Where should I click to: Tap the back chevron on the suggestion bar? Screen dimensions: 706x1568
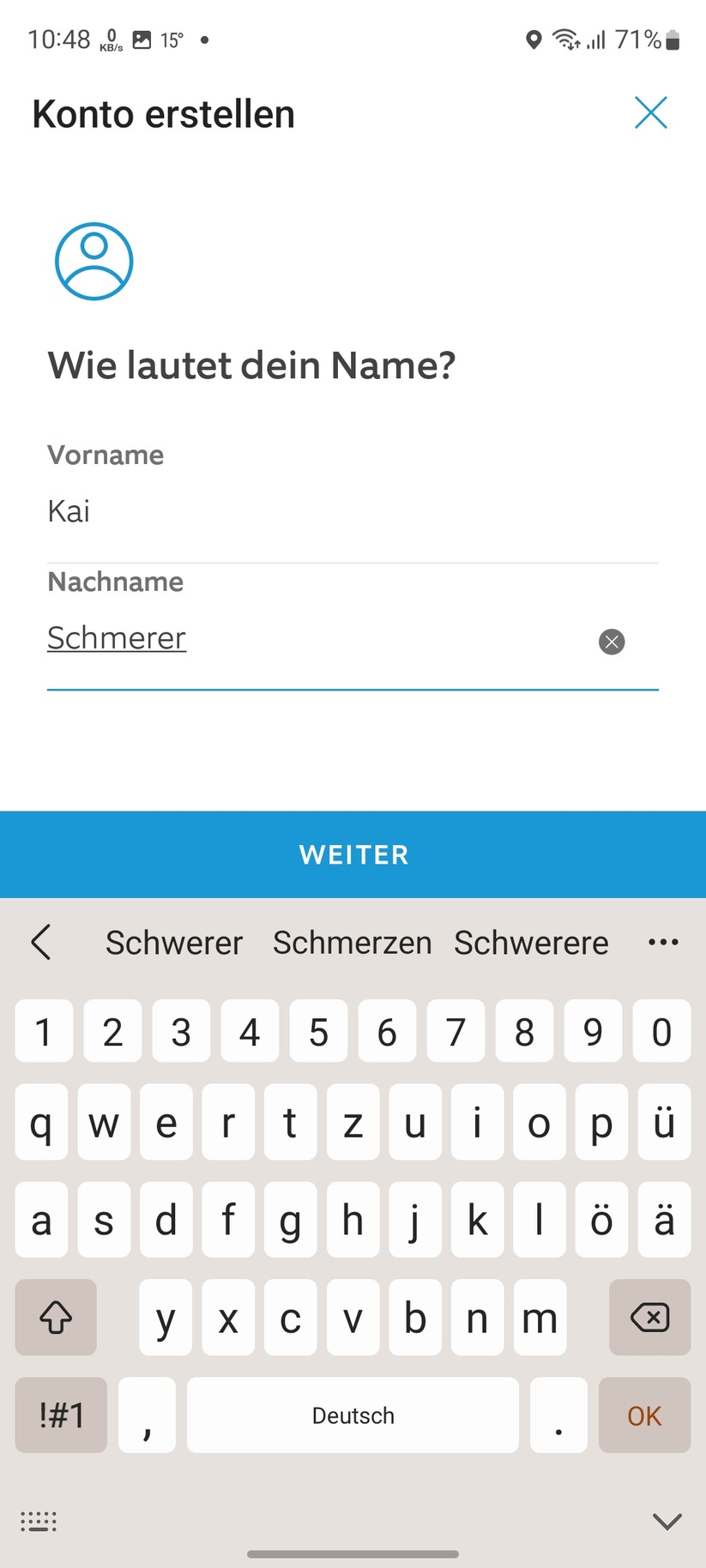[41, 942]
